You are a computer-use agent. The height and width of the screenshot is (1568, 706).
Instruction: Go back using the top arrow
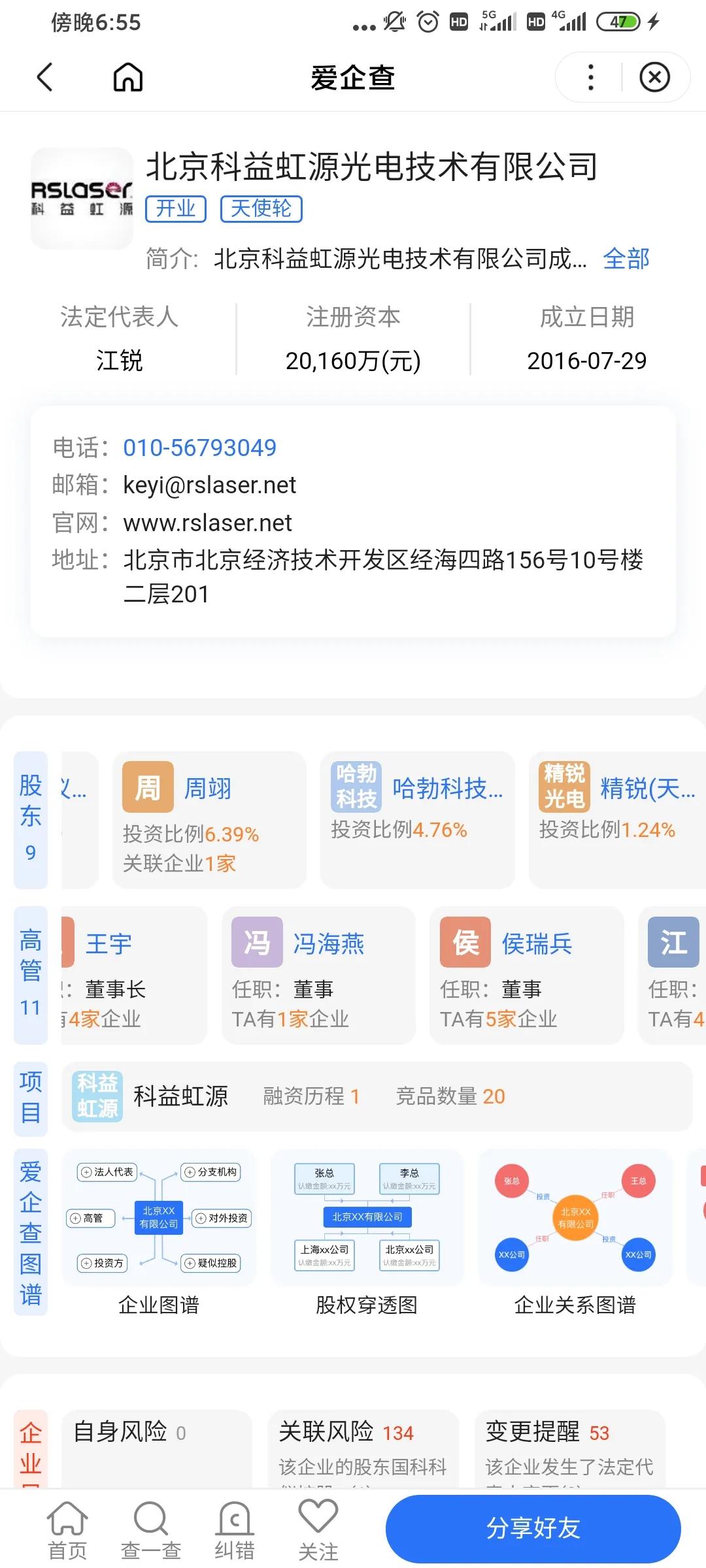pyautogui.click(x=44, y=77)
